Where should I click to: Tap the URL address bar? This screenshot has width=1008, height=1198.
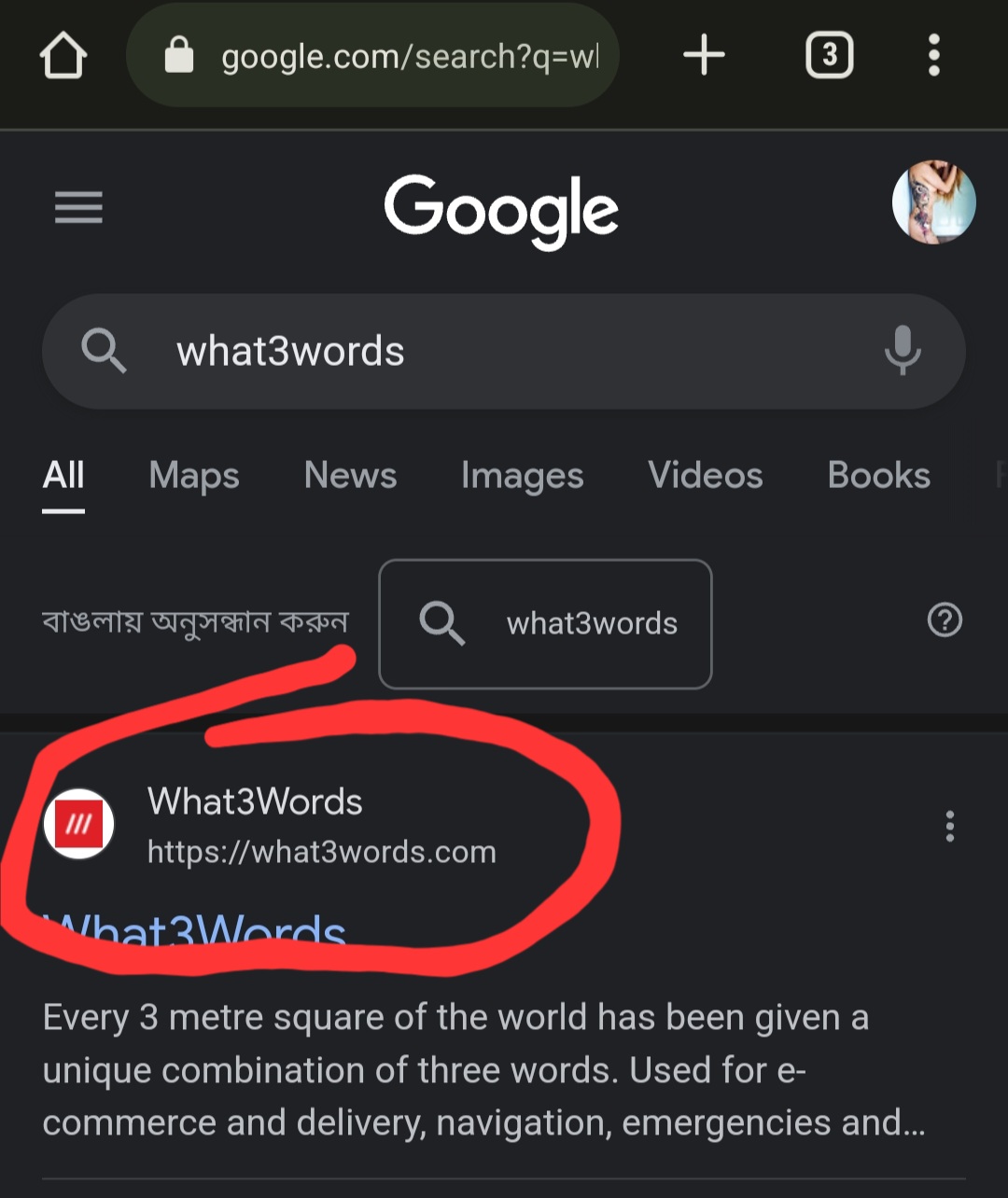click(372, 57)
